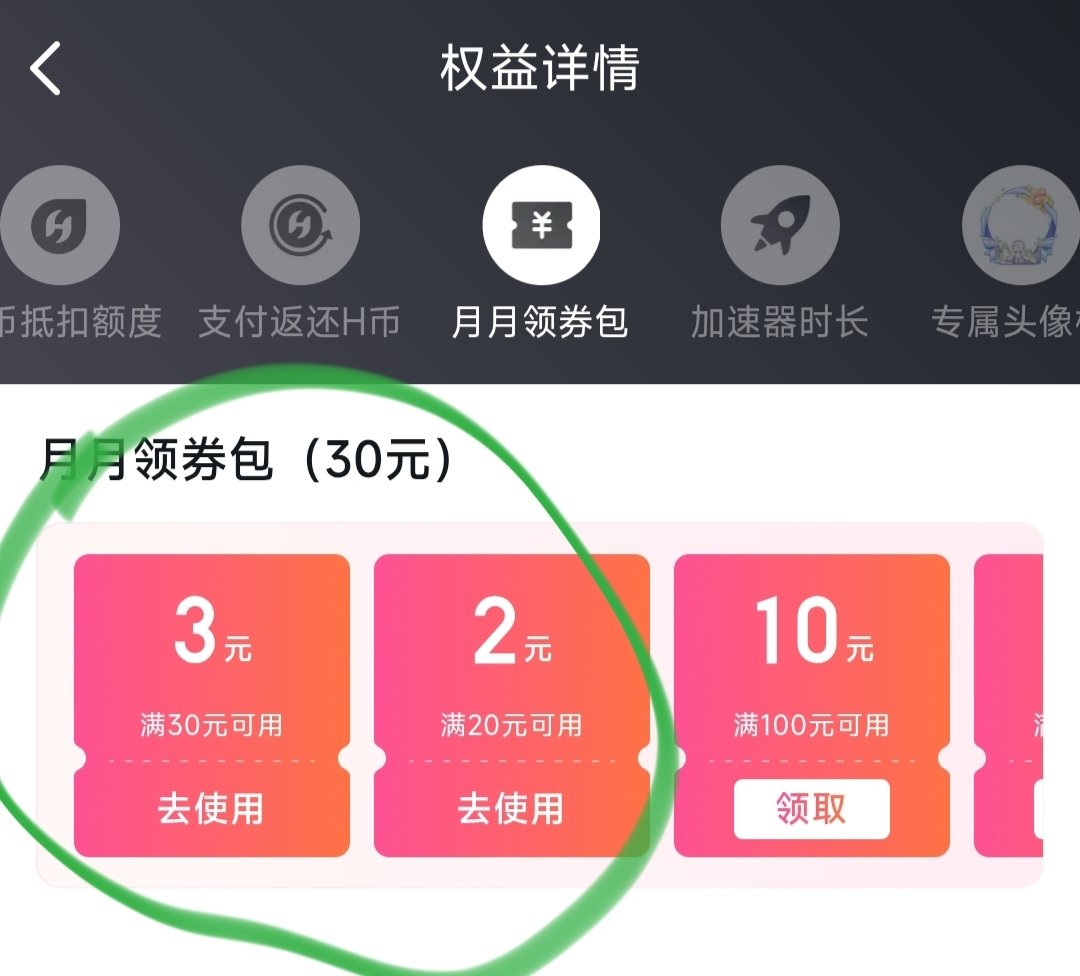Switch to 加速器时长 tab
The width and height of the screenshot is (1080, 976).
tap(780, 226)
